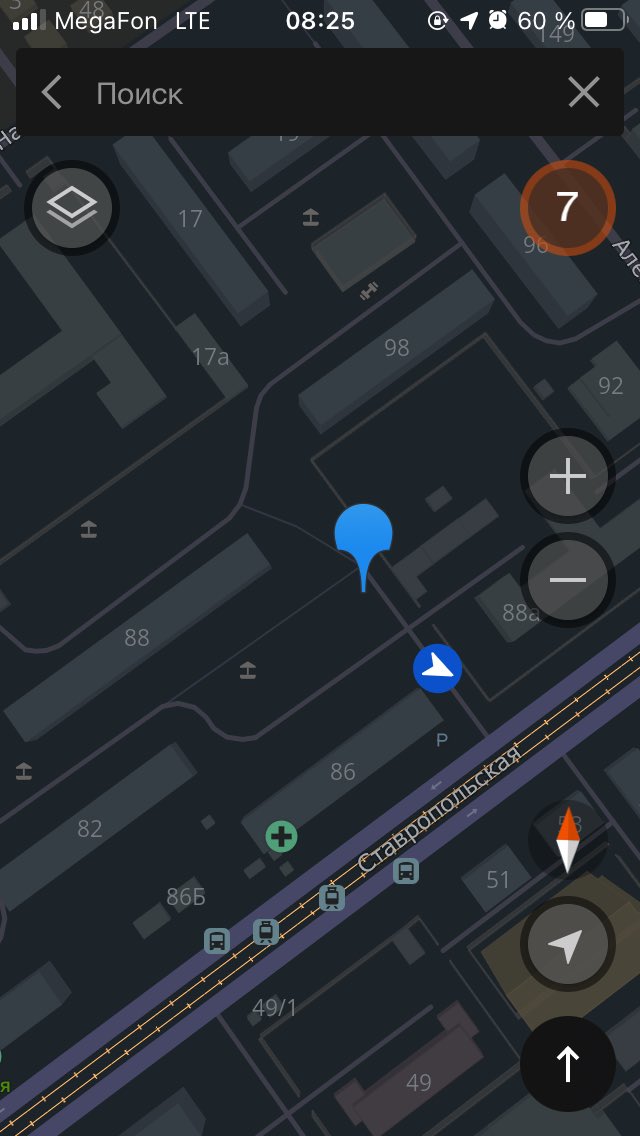The height and width of the screenshot is (1136, 640).
Task: Zoom out of the map
Action: coord(568,580)
